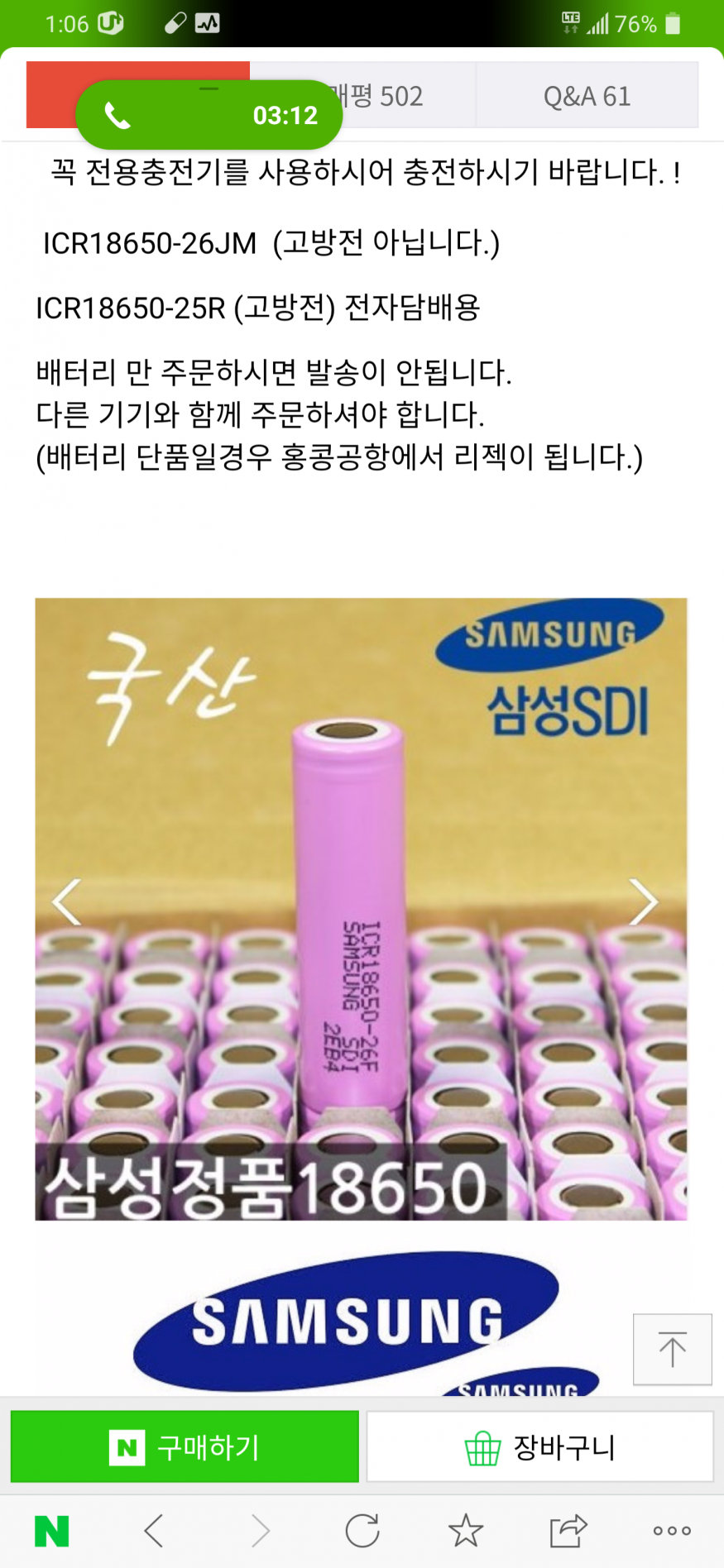Show previous product image

(x=66, y=901)
